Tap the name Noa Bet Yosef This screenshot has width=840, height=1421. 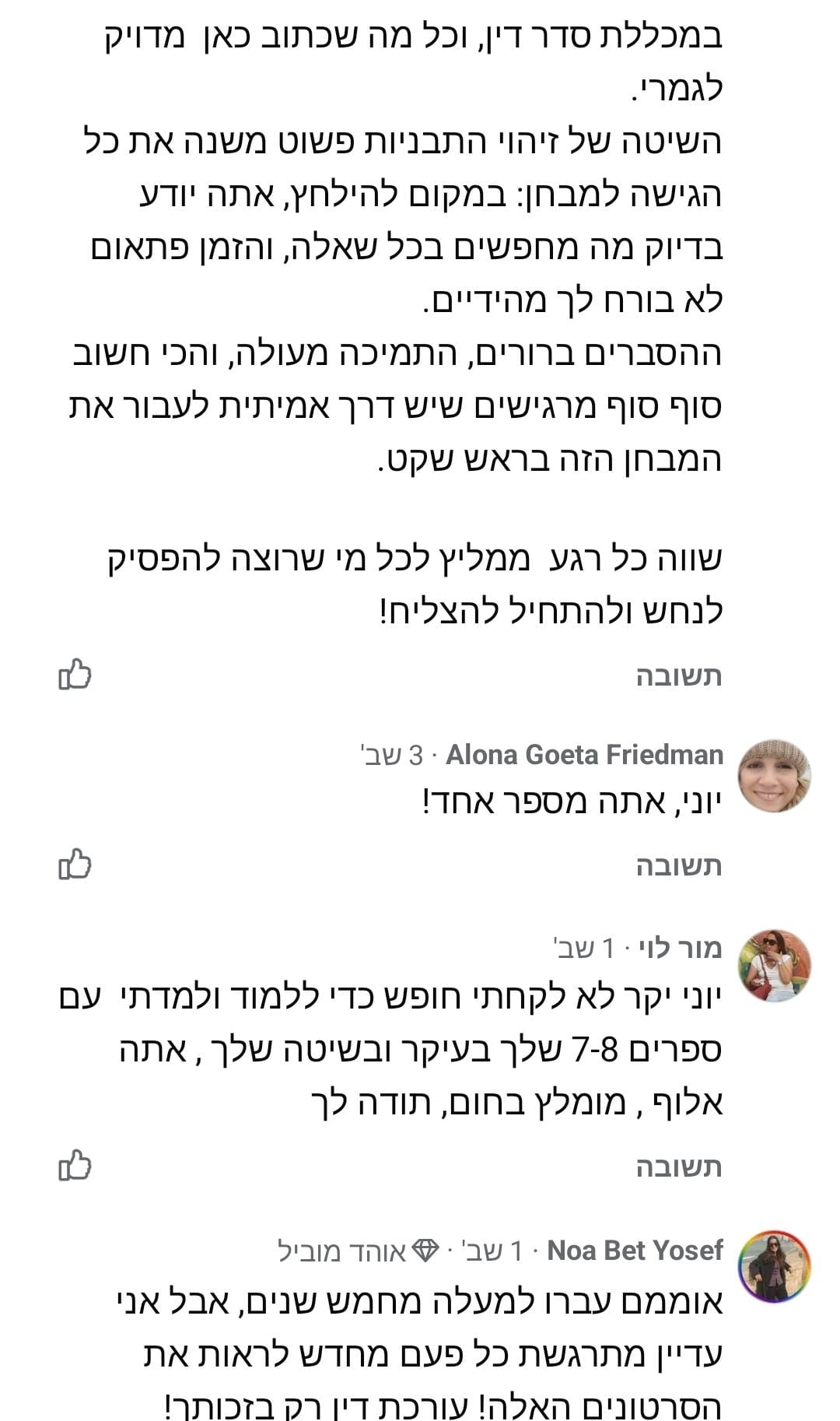pyautogui.click(x=635, y=1250)
